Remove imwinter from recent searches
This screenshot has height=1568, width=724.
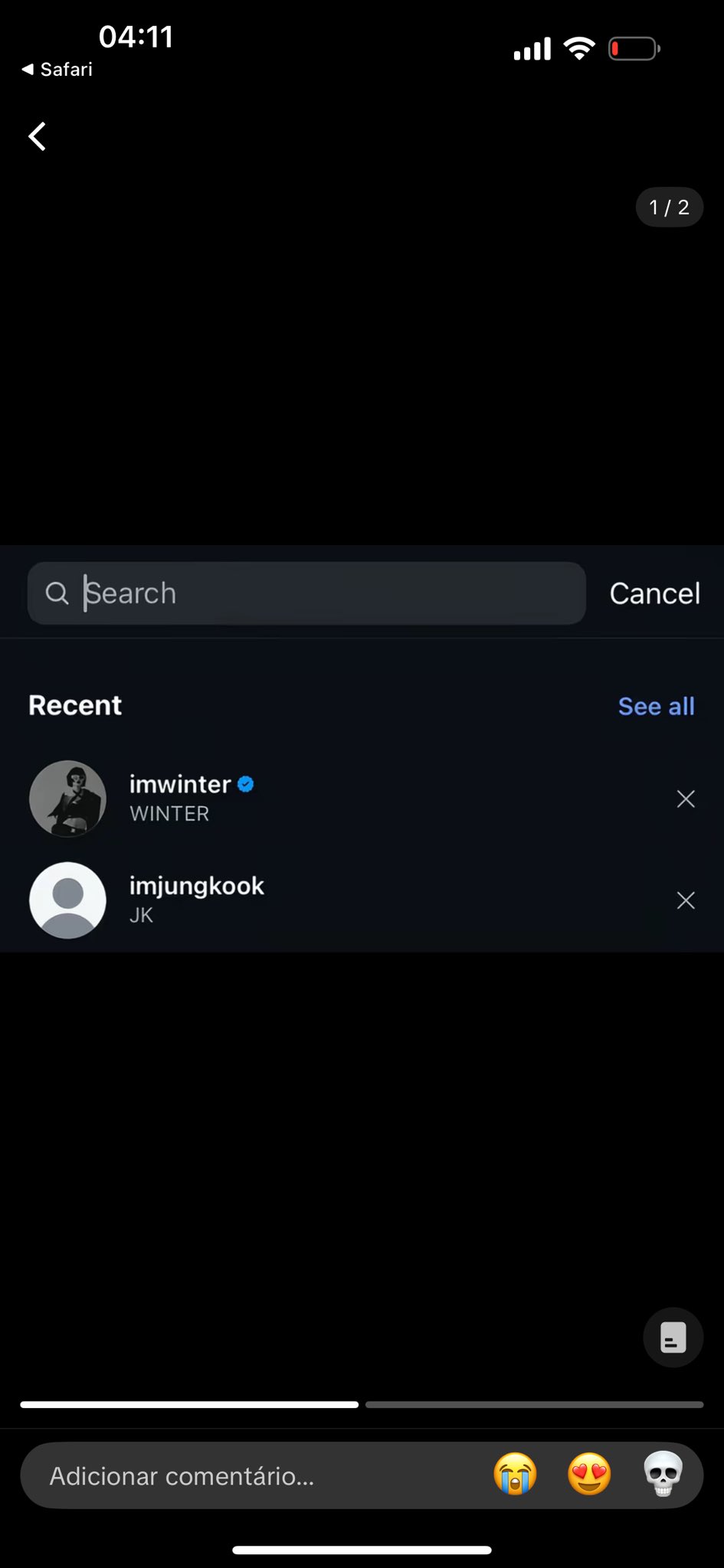pos(686,799)
